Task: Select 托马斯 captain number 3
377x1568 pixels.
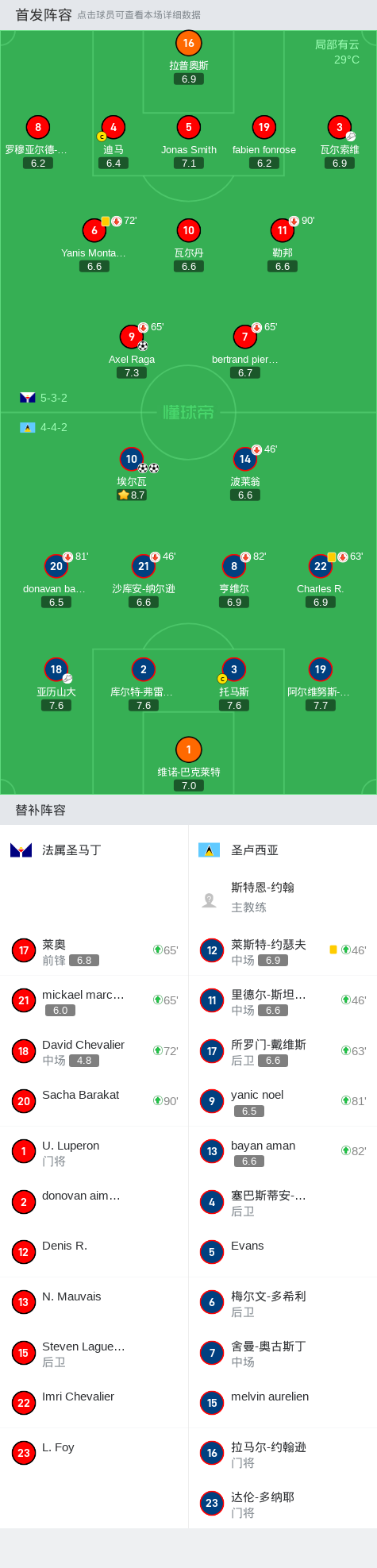Action: click(x=234, y=684)
